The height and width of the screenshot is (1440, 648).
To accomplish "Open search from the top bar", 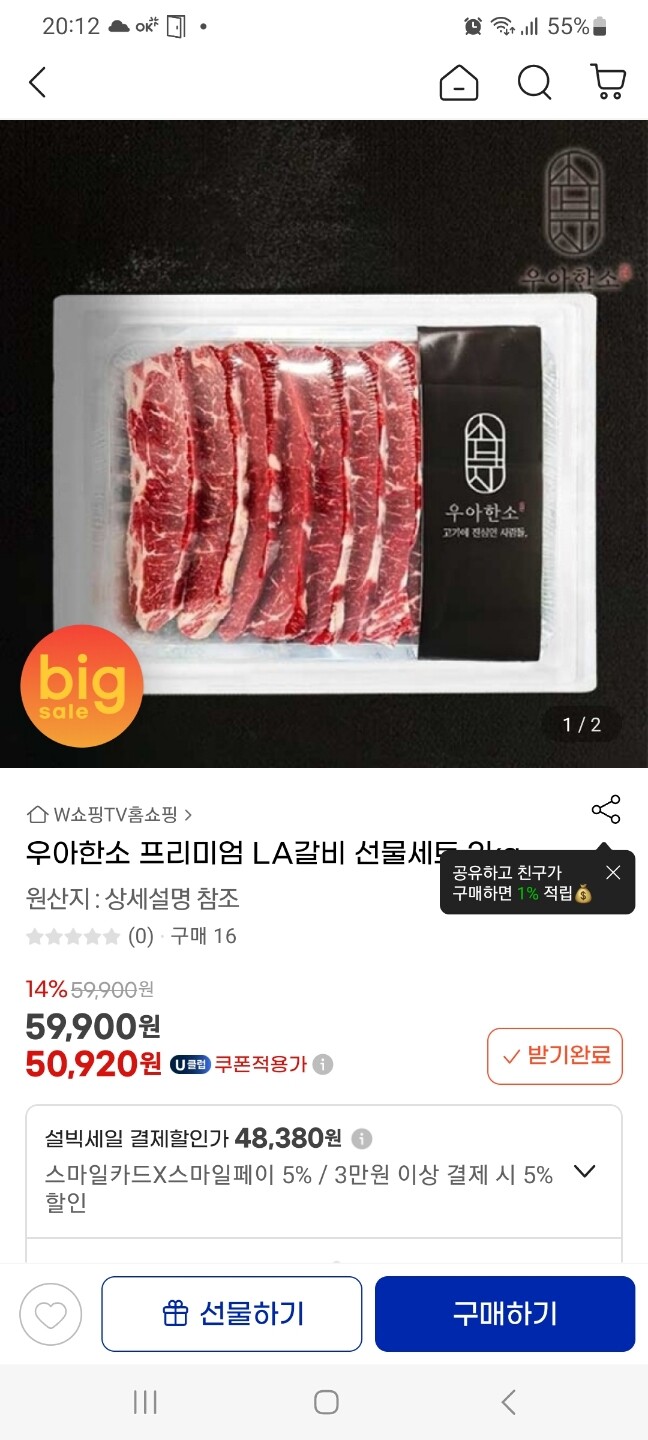I will (535, 82).
